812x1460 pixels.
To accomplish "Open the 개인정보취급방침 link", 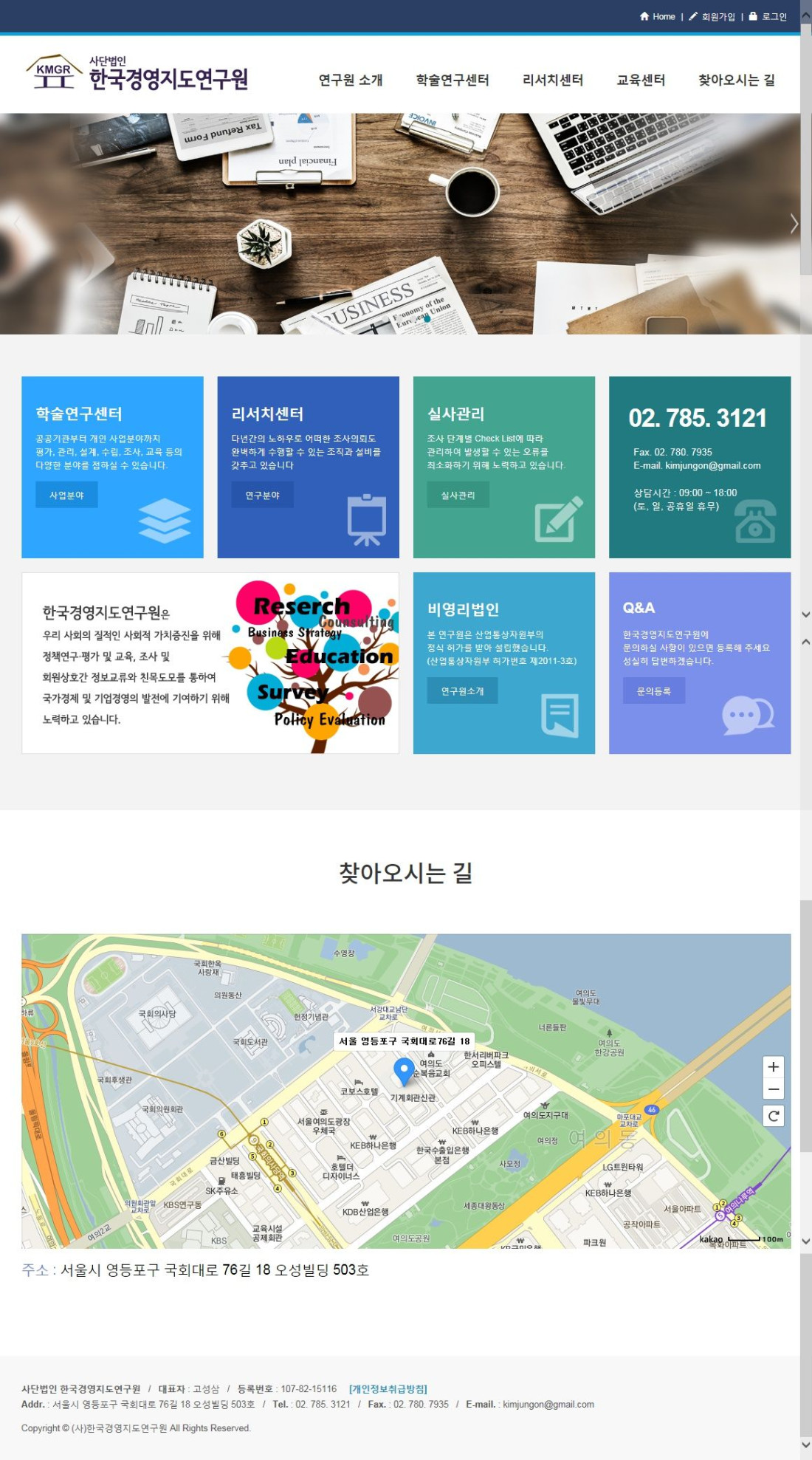I will (388, 1388).
